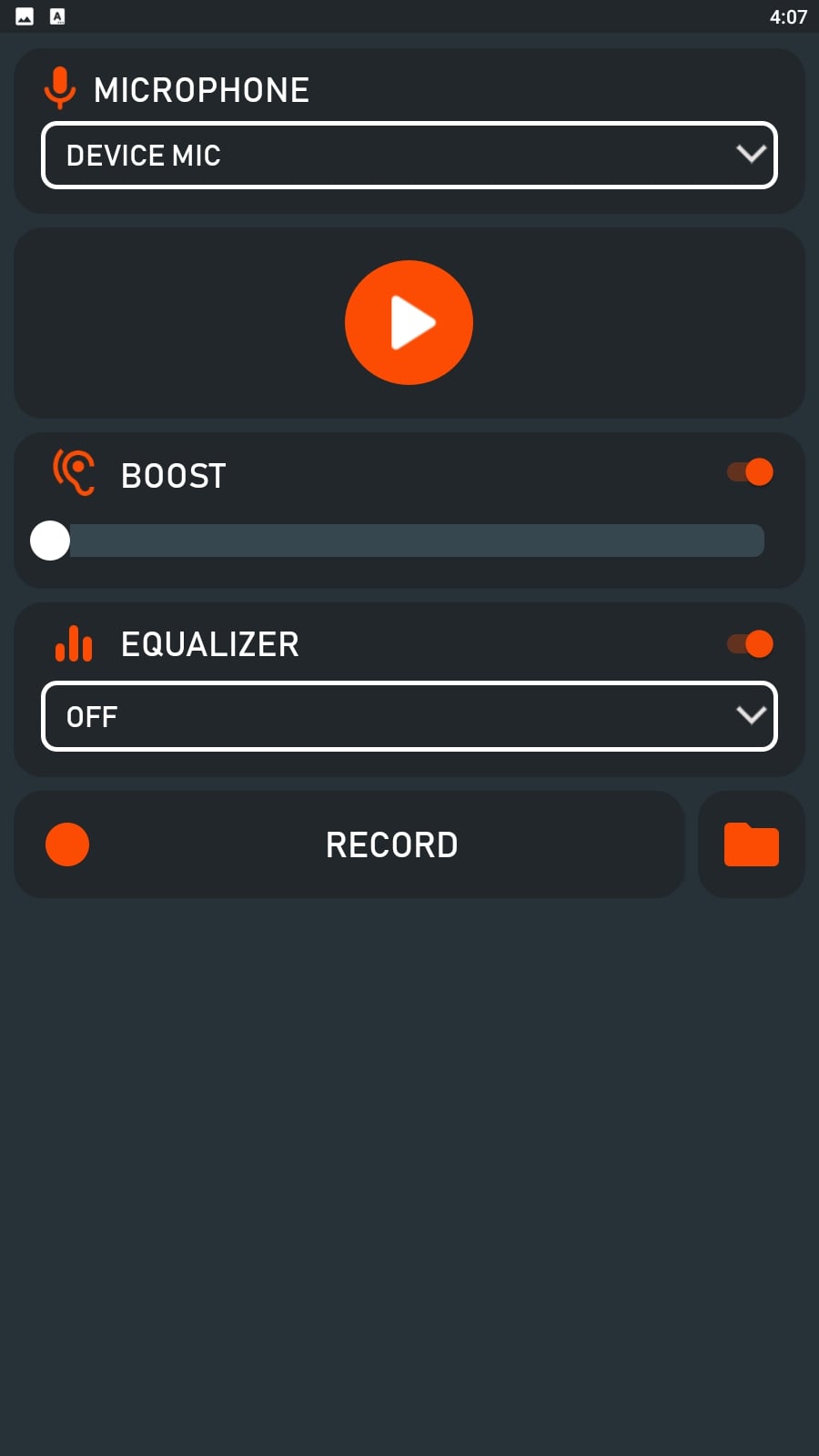819x1456 pixels.
Task: Disable the Equalizer switch
Action: 750,644
